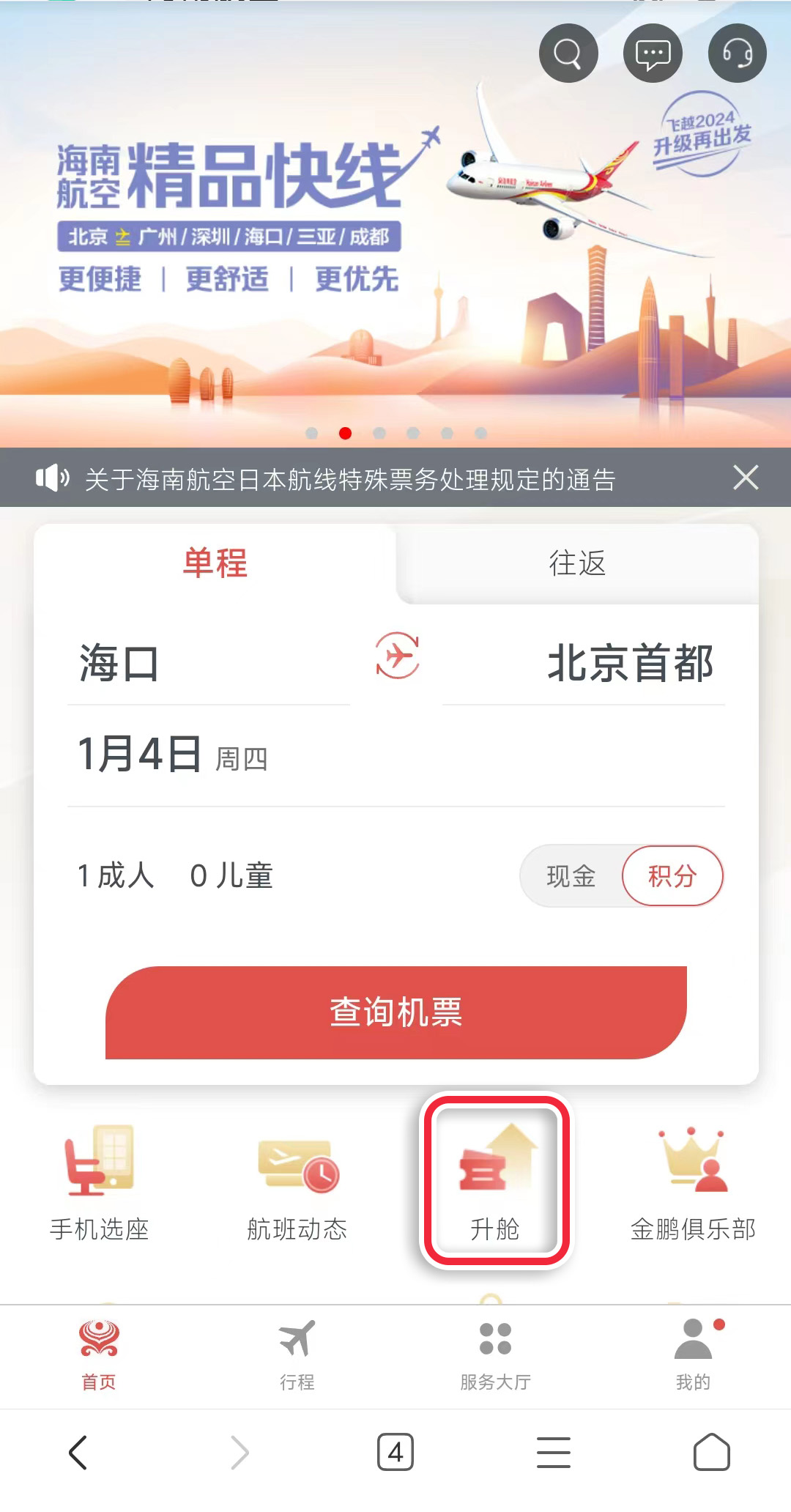This screenshot has height=1512, width=791.
Task: Open the messages chat-bubble icon
Action: pyautogui.click(x=653, y=53)
